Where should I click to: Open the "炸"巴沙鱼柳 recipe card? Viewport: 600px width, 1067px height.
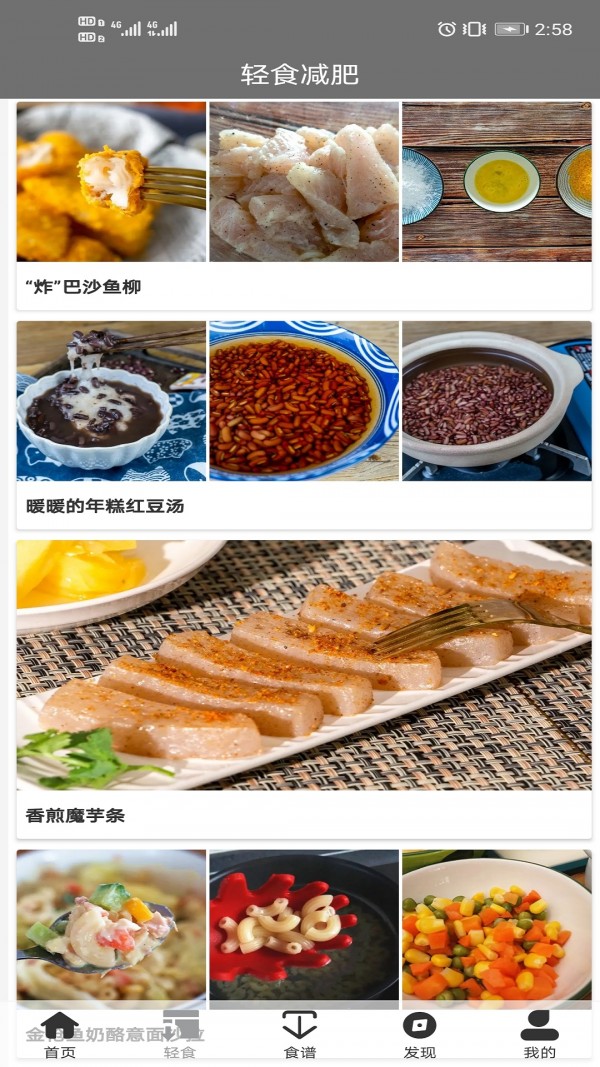coord(303,205)
